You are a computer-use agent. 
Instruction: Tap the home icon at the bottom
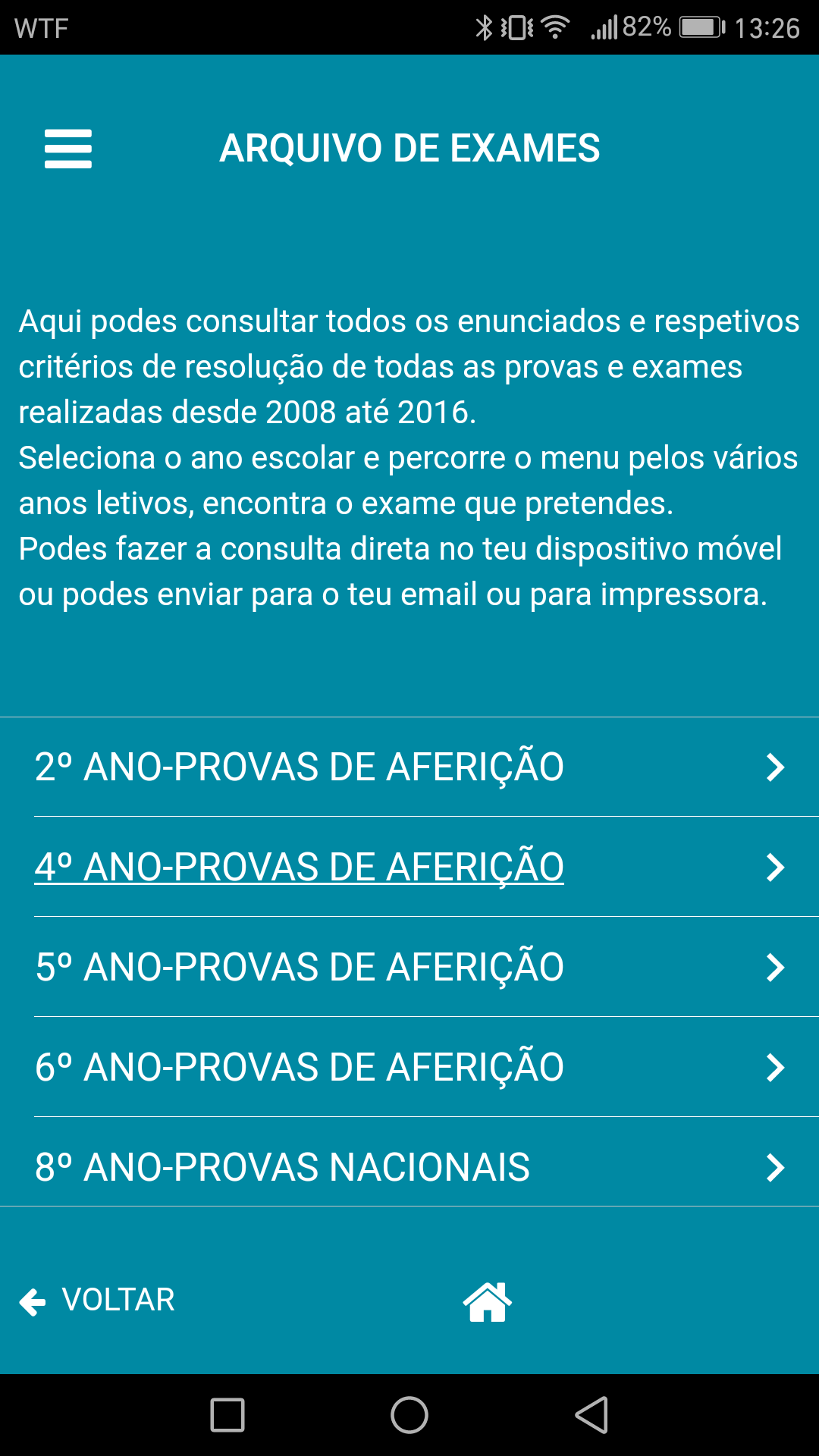(488, 1300)
